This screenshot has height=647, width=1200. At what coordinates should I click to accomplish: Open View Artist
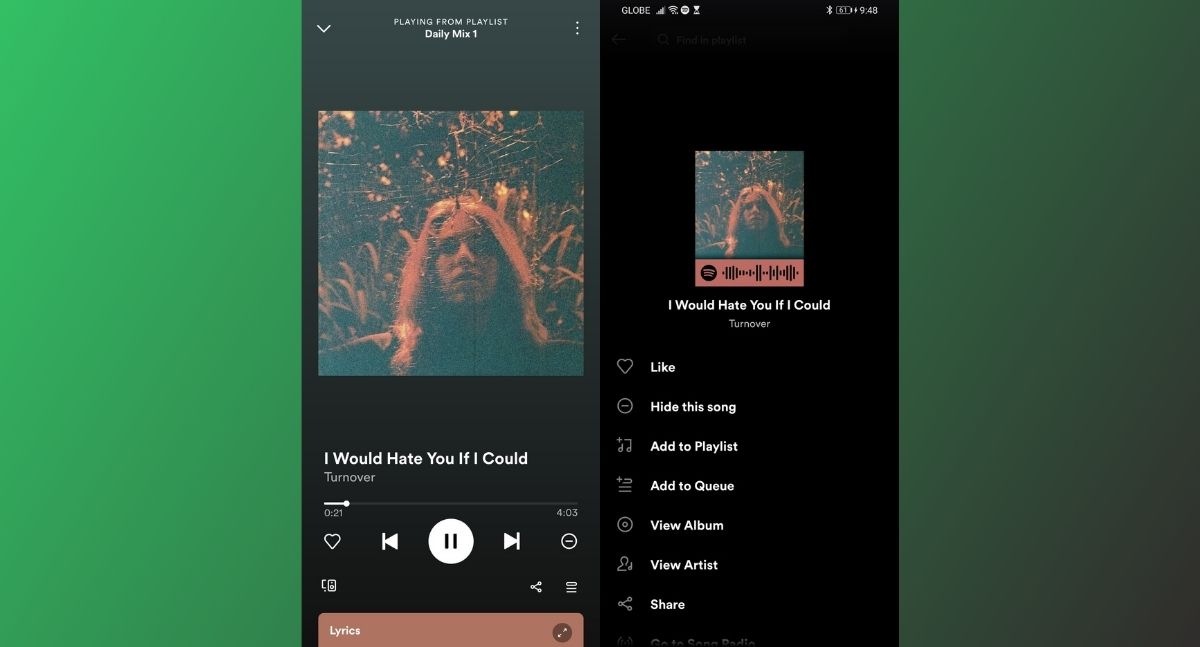point(683,565)
